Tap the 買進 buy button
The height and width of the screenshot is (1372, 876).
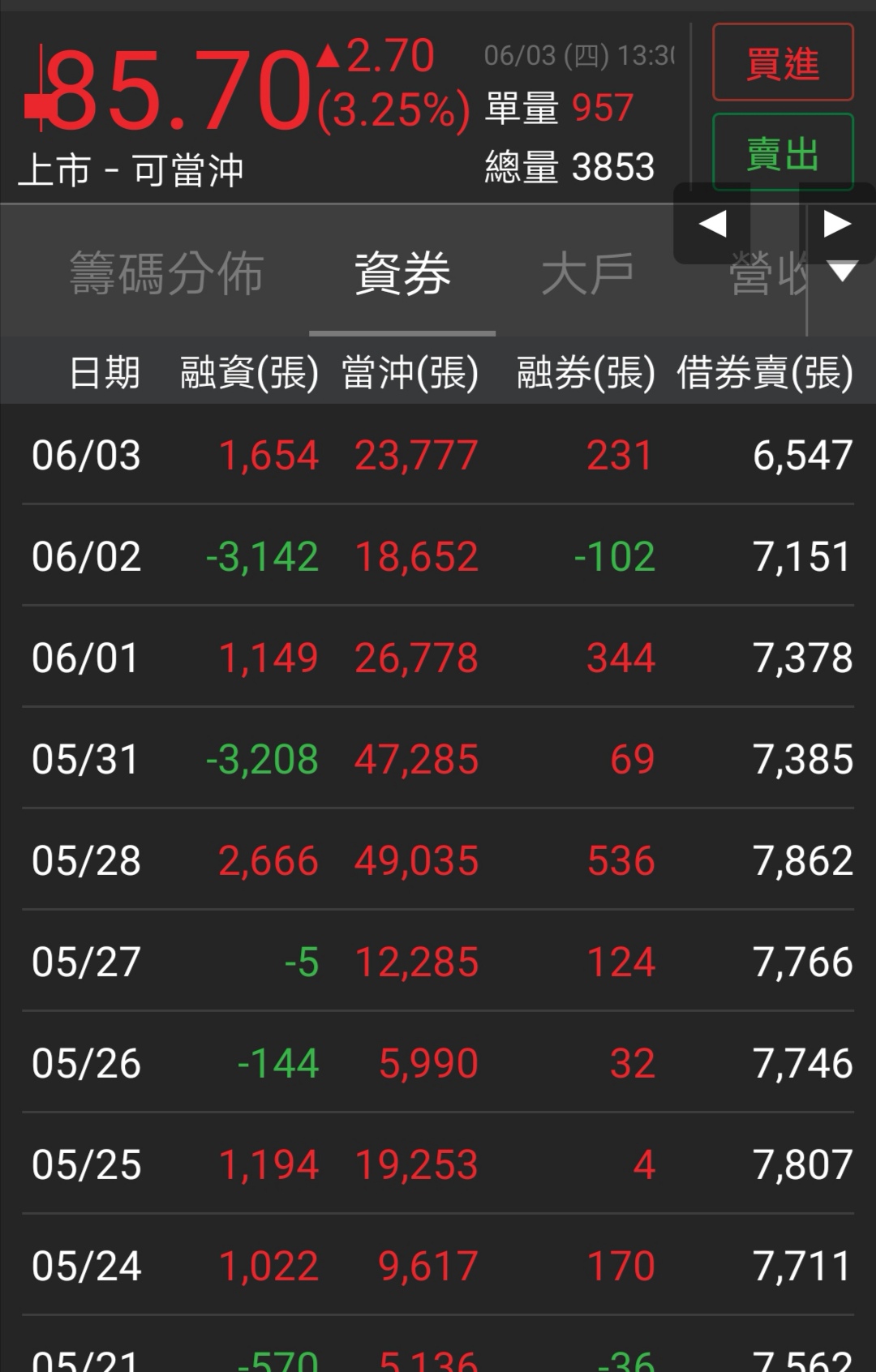pyautogui.click(x=783, y=63)
